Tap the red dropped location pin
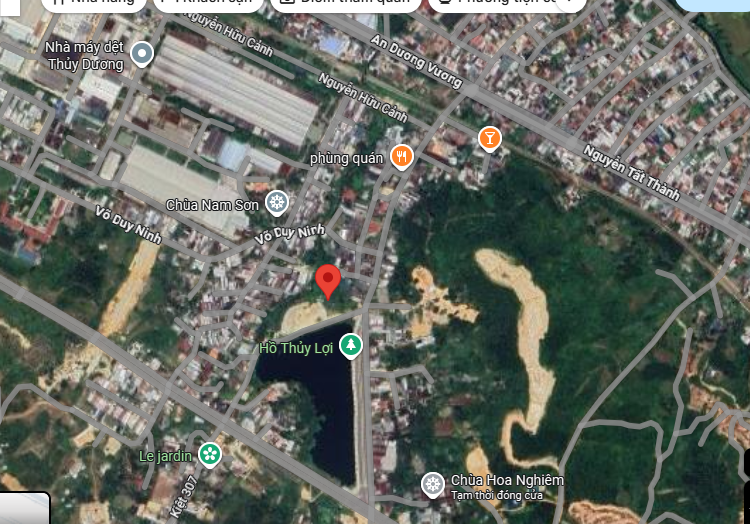This screenshot has width=750, height=524. tap(328, 281)
